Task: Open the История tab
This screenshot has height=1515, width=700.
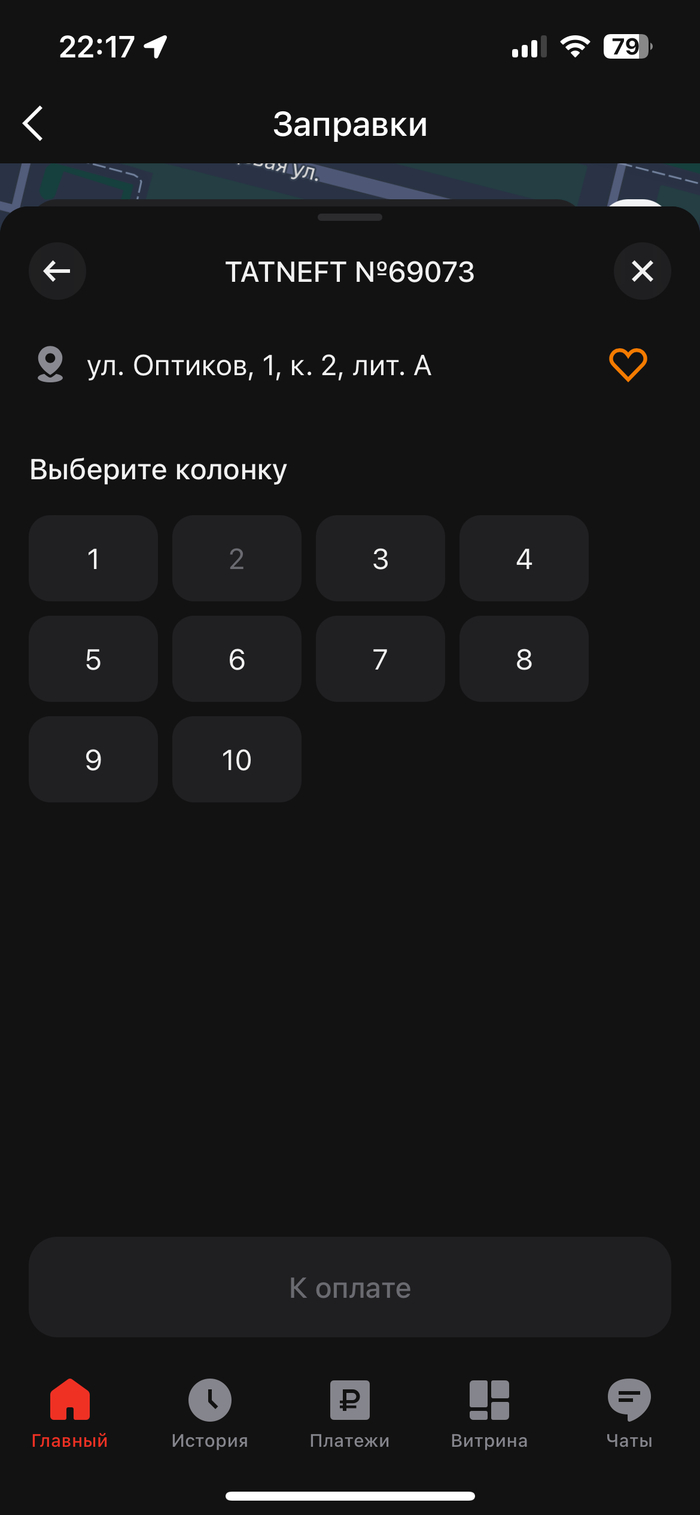Action: (210, 1413)
